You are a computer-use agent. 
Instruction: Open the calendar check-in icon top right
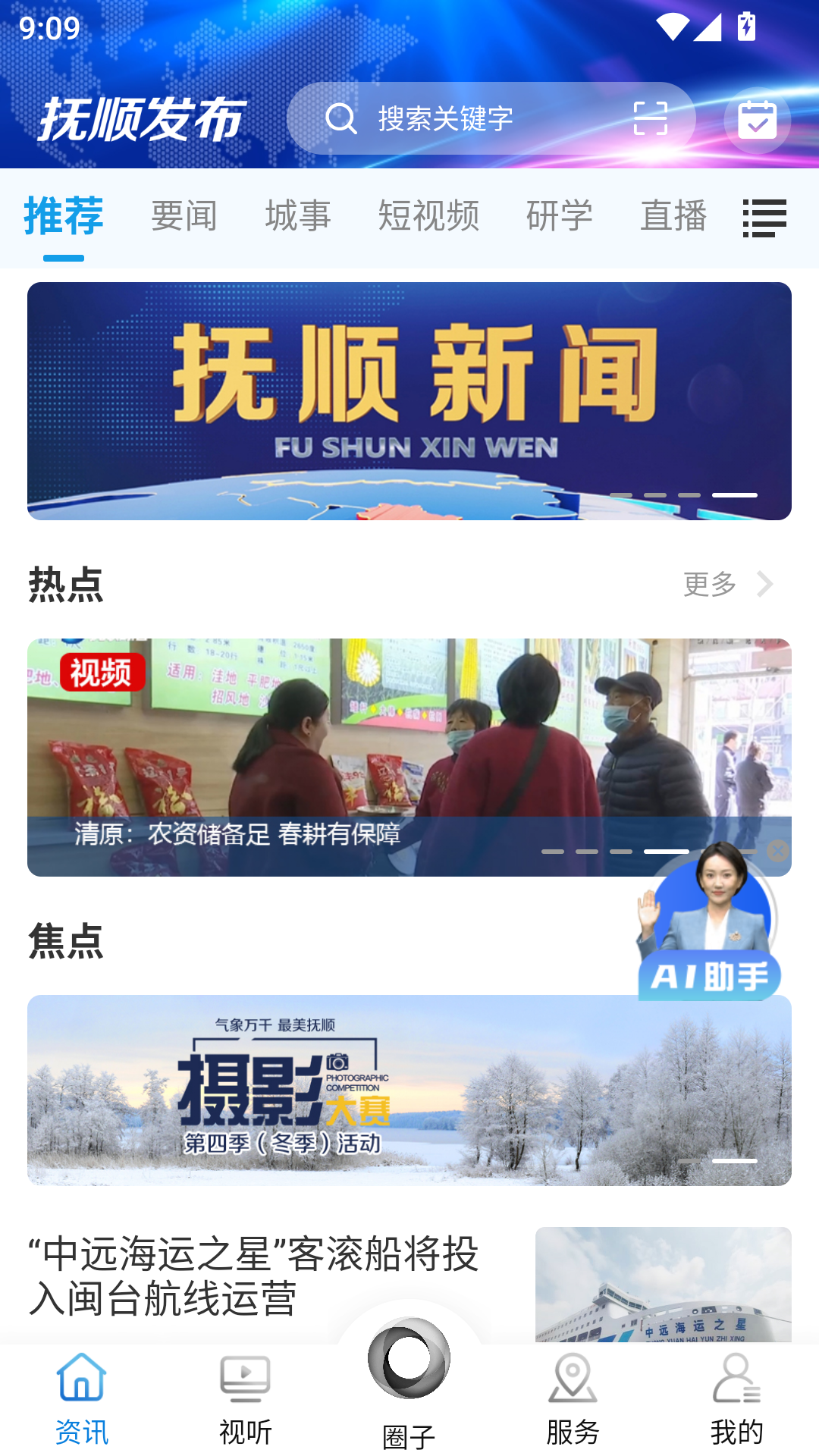point(756,118)
